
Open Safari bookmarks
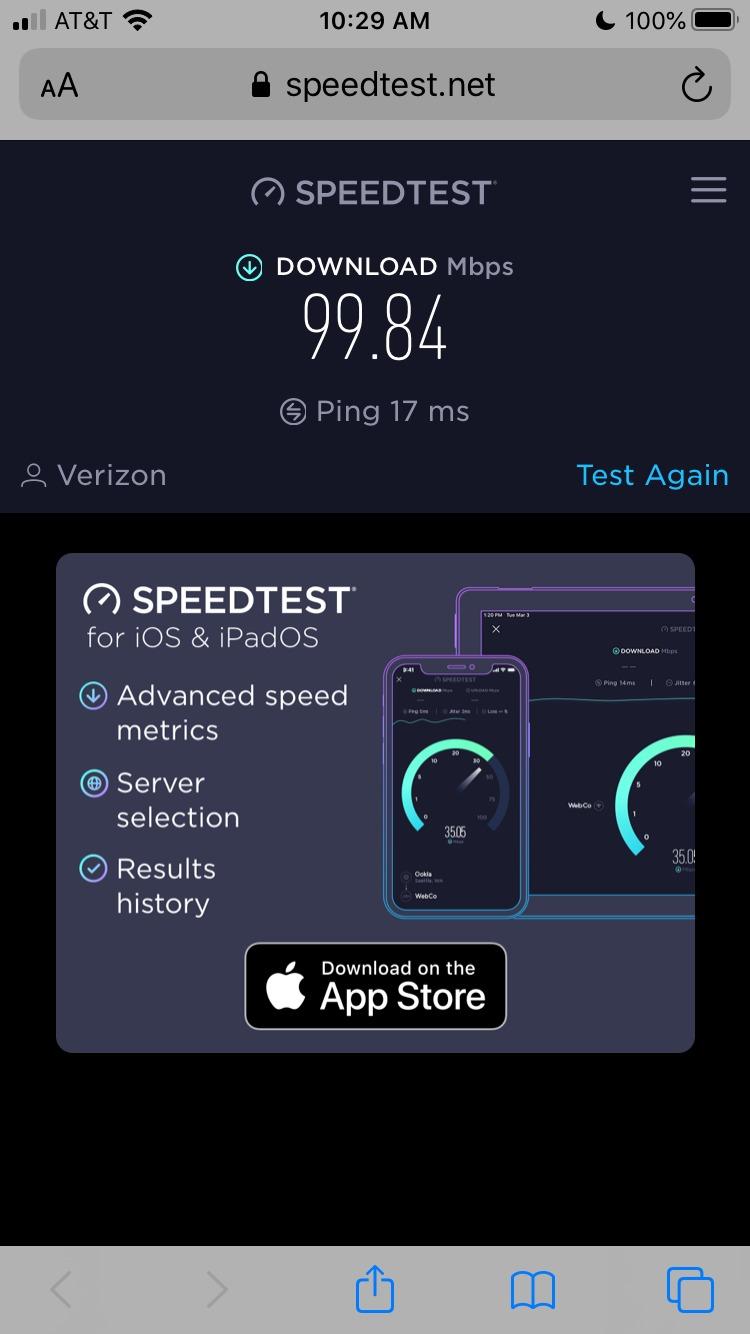pyautogui.click(x=532, y=1290)
